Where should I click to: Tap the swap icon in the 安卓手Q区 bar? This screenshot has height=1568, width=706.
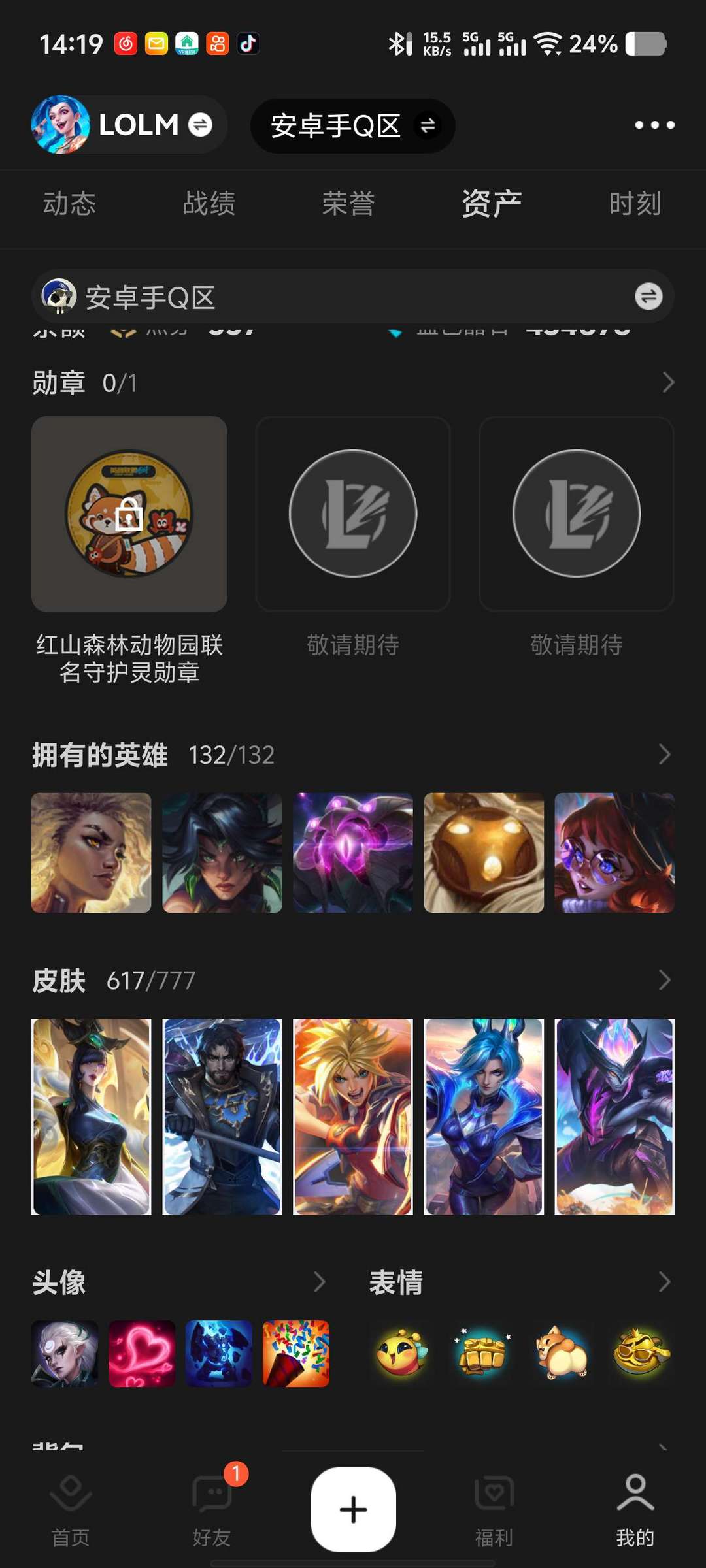tap(648, 297)
